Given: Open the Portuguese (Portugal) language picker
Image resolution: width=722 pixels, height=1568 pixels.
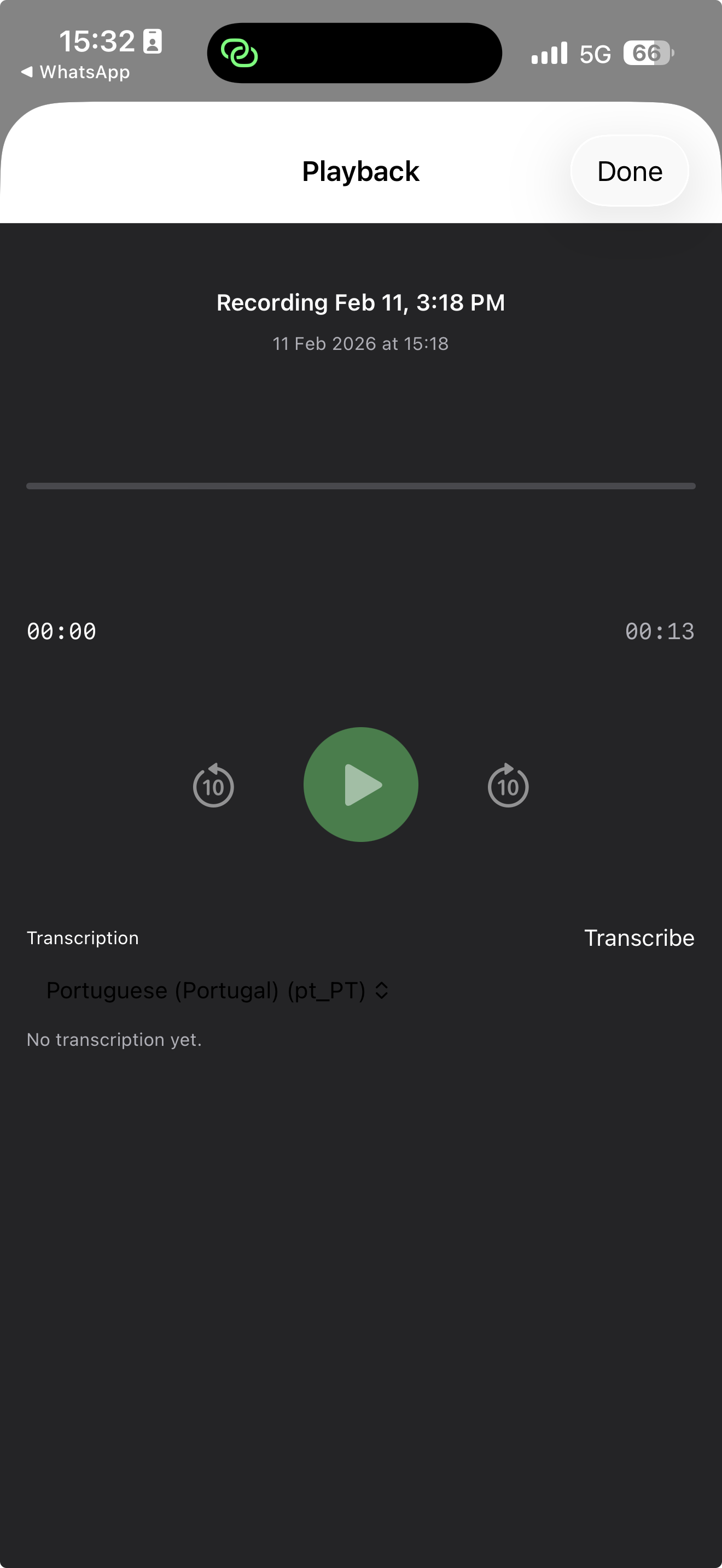Looking at the screenshot, I should point(217,990).
